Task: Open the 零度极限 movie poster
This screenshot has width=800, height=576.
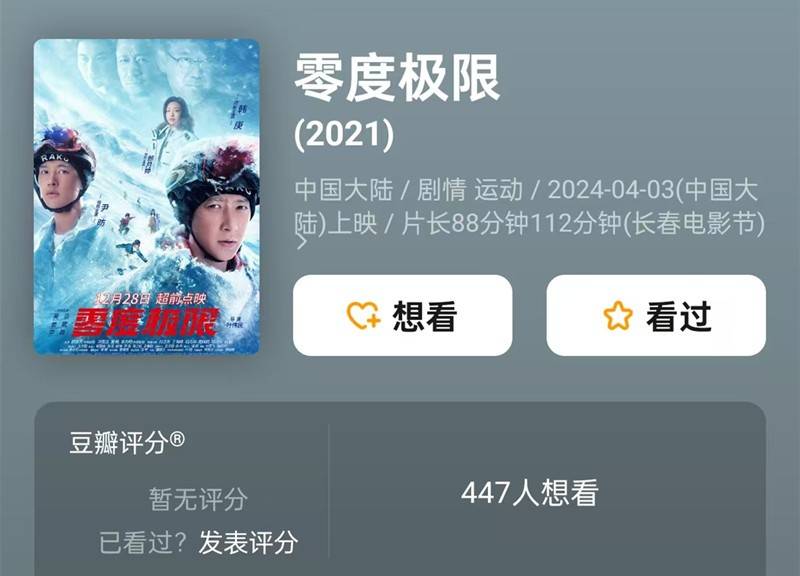Action: pyautogui.click(x=147, y=197)
